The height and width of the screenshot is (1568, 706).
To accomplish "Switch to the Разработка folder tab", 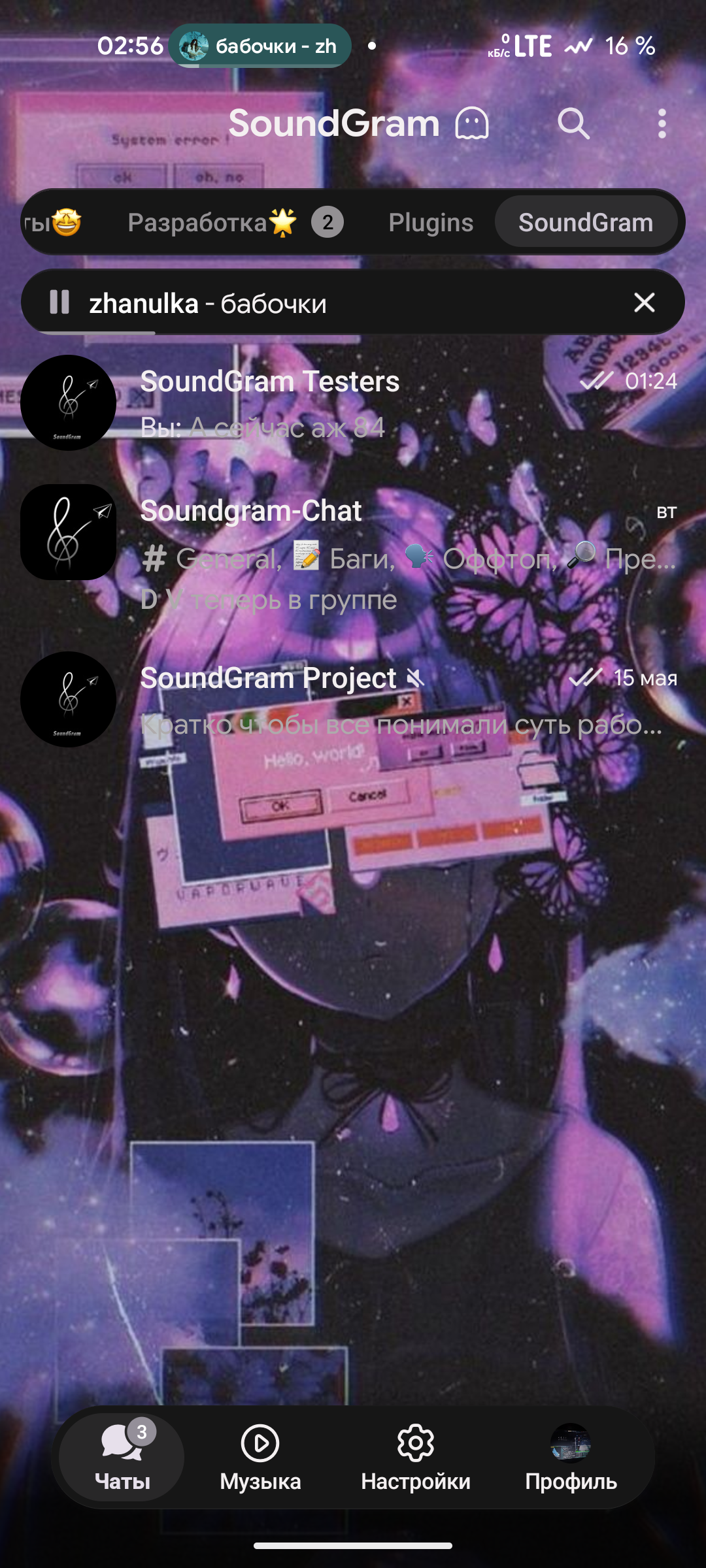I will click(x=235, y=223).
